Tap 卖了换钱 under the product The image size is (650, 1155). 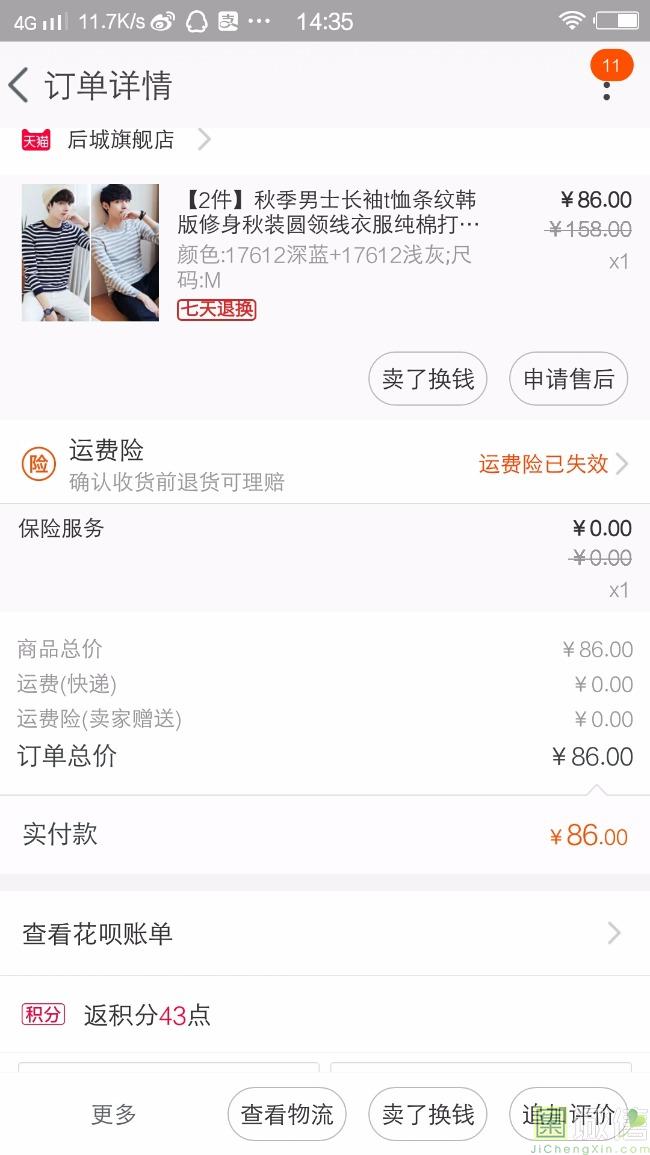pos(427,379)
